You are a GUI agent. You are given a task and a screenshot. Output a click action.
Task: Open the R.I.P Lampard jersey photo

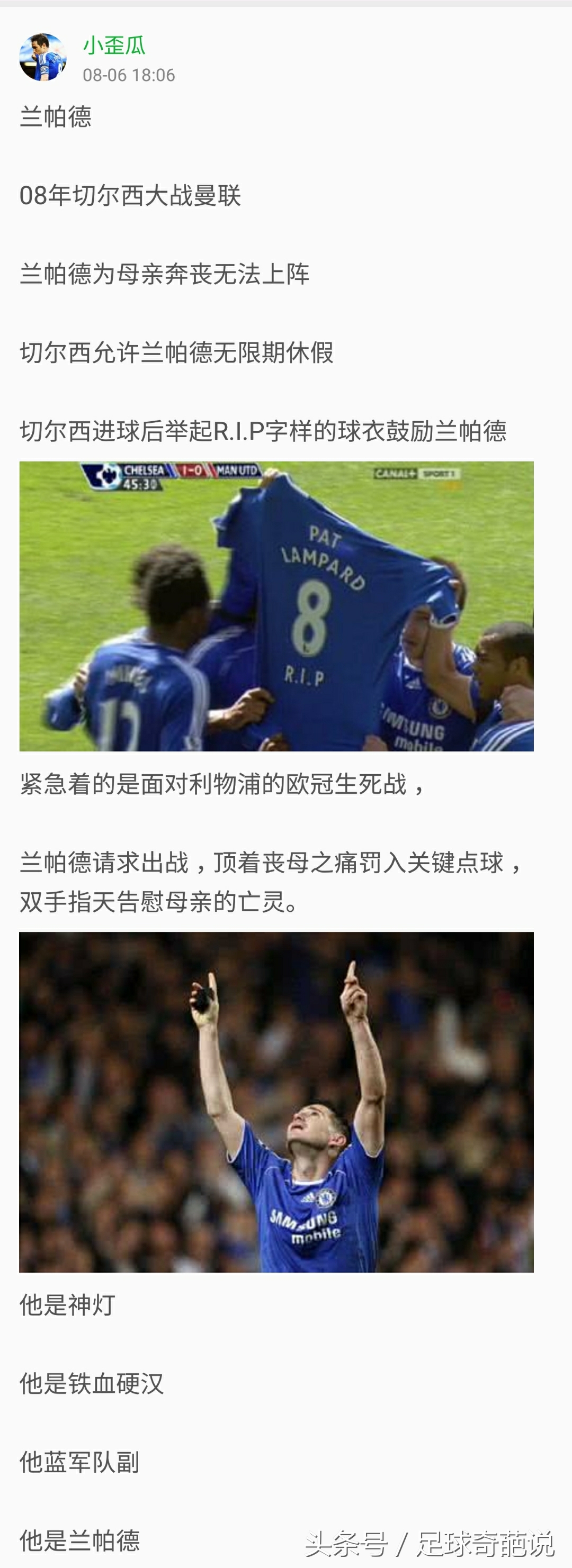coord(276,605)
